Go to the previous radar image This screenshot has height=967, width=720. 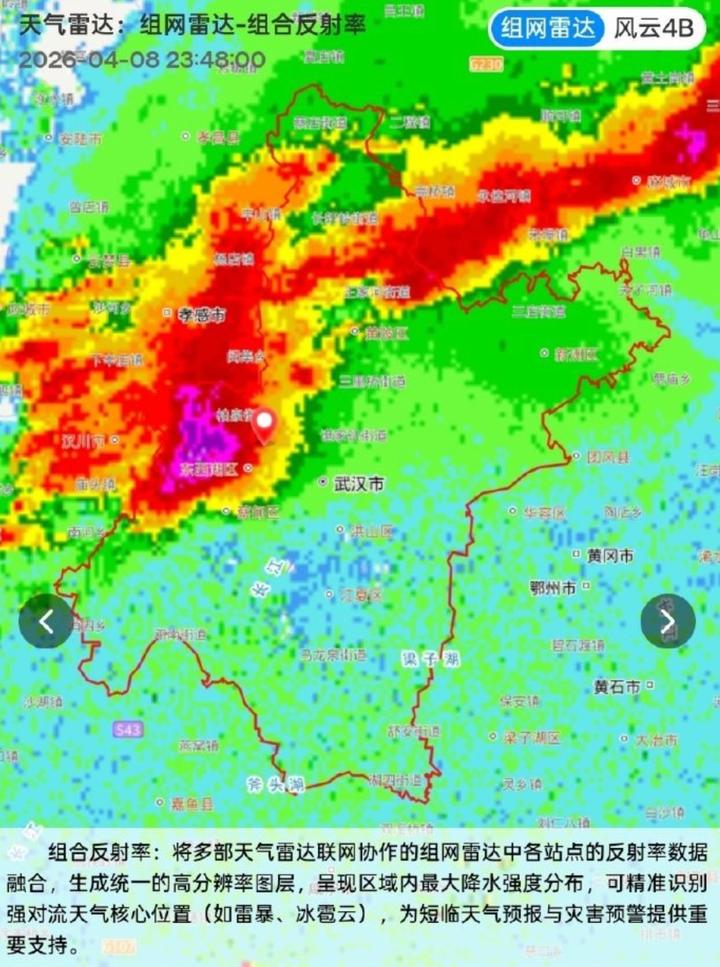46,621
